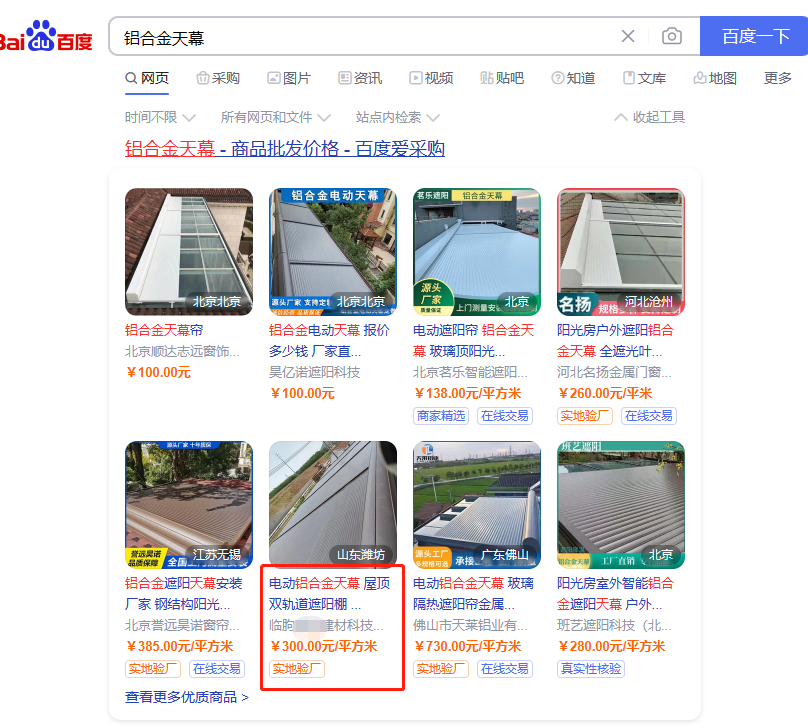Expand the 所有网页和文件 dropdown

[275, 117]
